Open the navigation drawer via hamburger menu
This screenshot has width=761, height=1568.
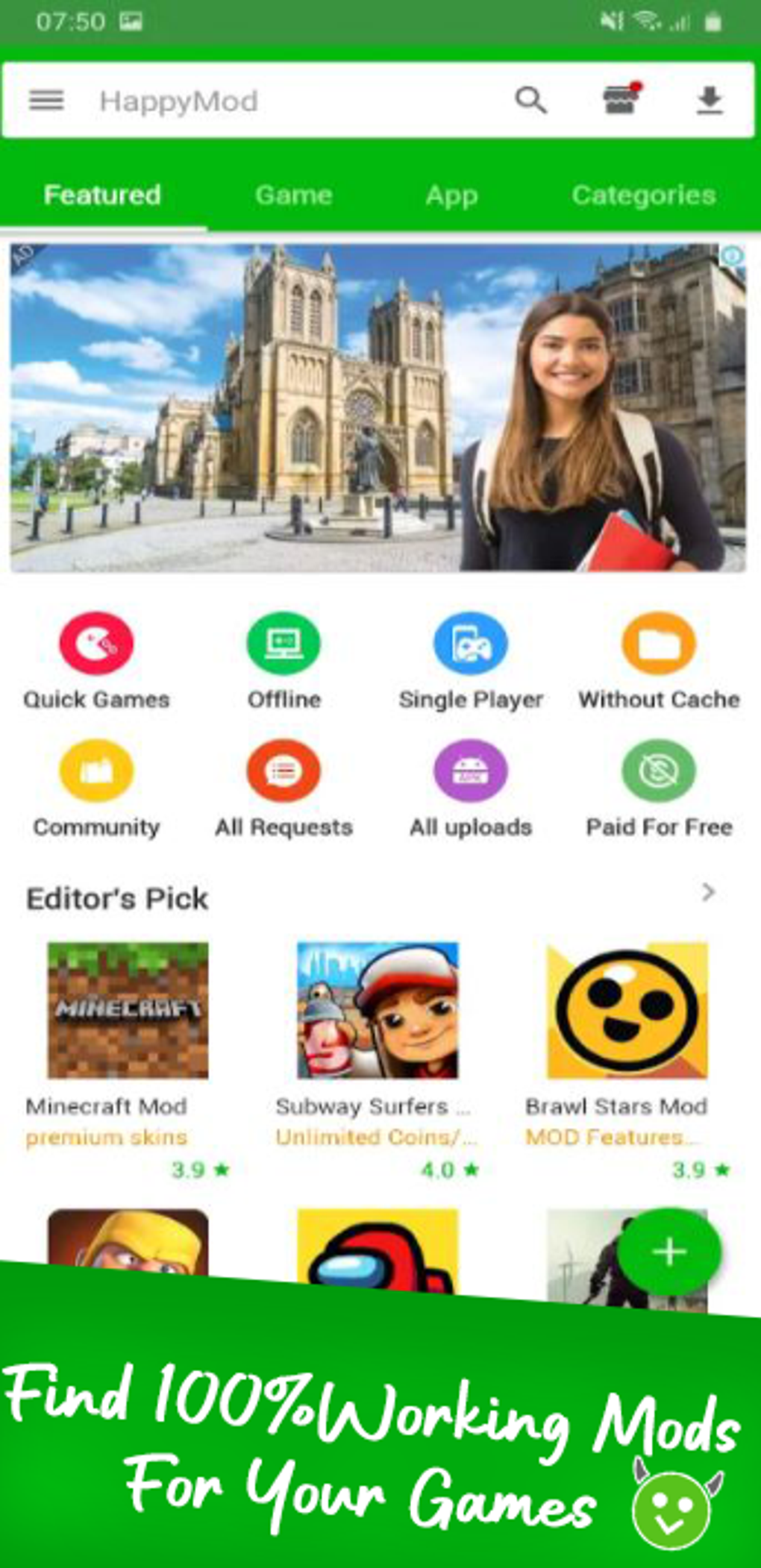(46, 101)
